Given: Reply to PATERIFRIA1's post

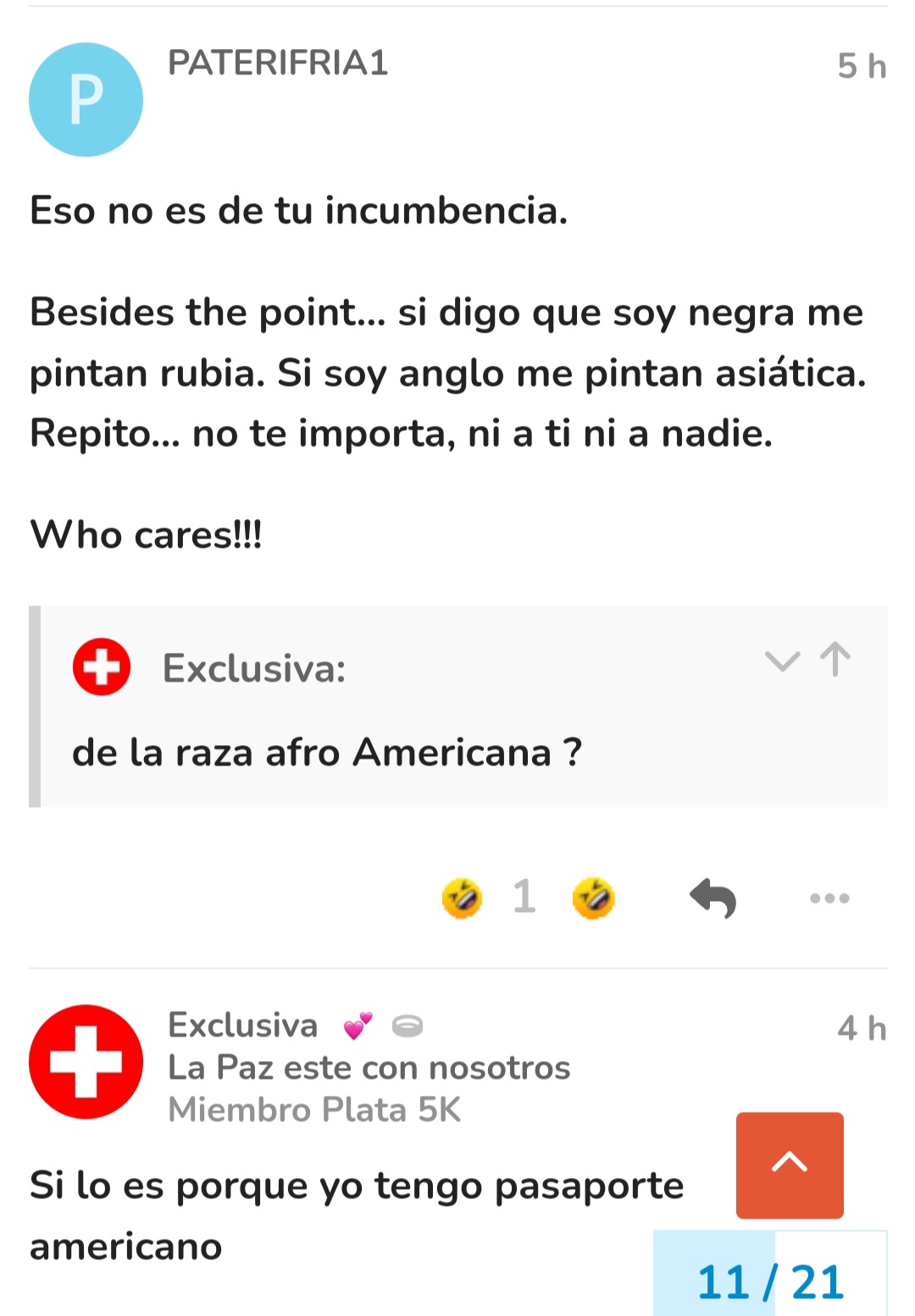Looking at the screenshot, I should point(713,898).
